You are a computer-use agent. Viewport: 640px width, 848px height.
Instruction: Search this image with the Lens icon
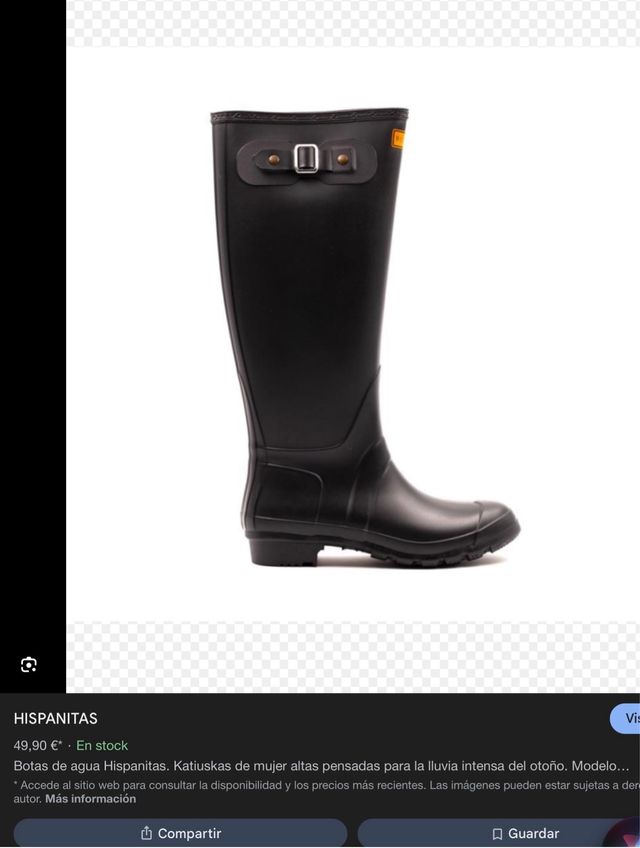[29, 665]
